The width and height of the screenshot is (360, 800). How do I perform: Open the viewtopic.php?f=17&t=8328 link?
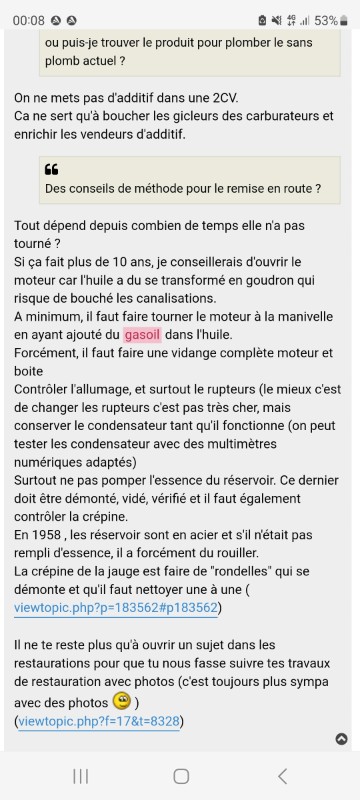click(99, 722)
